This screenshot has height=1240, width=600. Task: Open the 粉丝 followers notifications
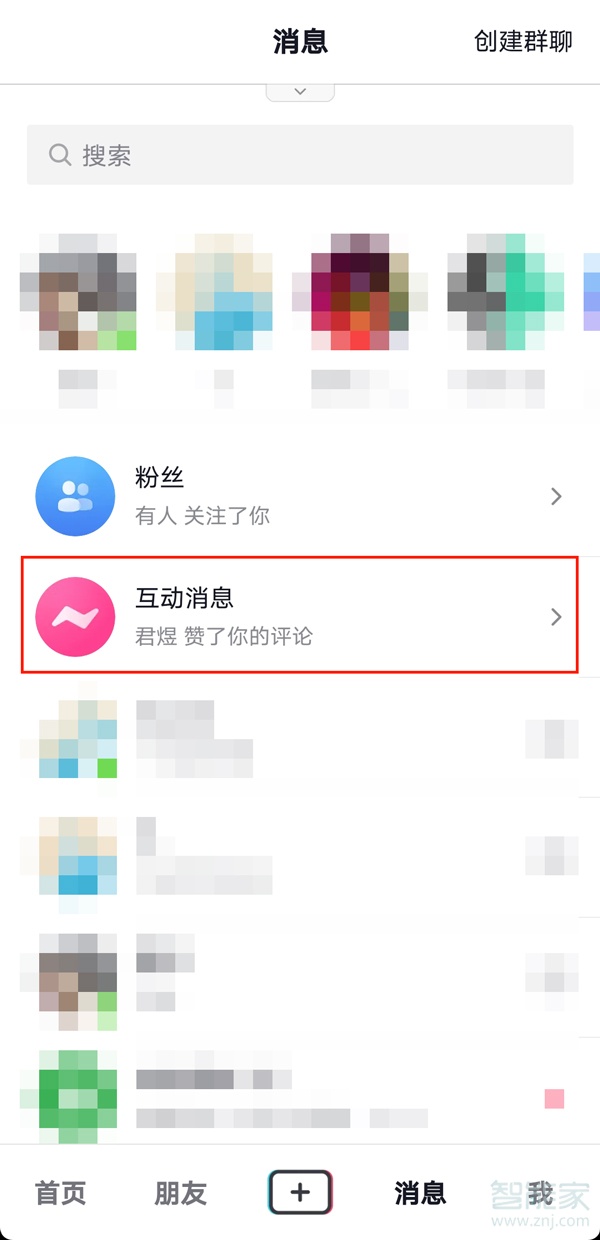(300, 497)
